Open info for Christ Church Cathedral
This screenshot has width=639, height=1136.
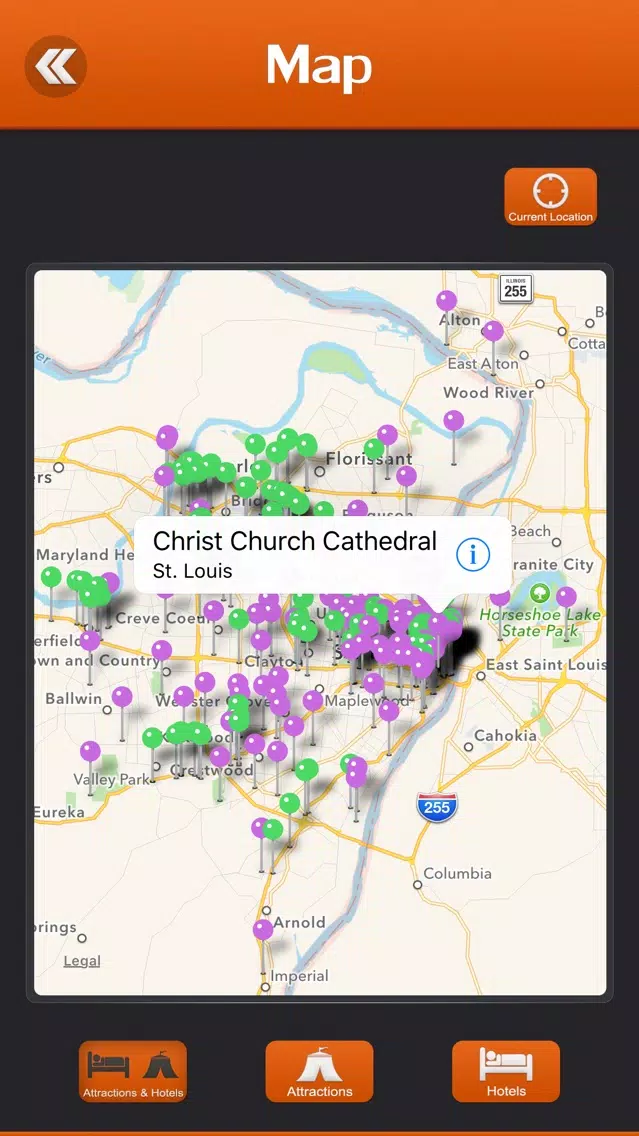[473, 554]
